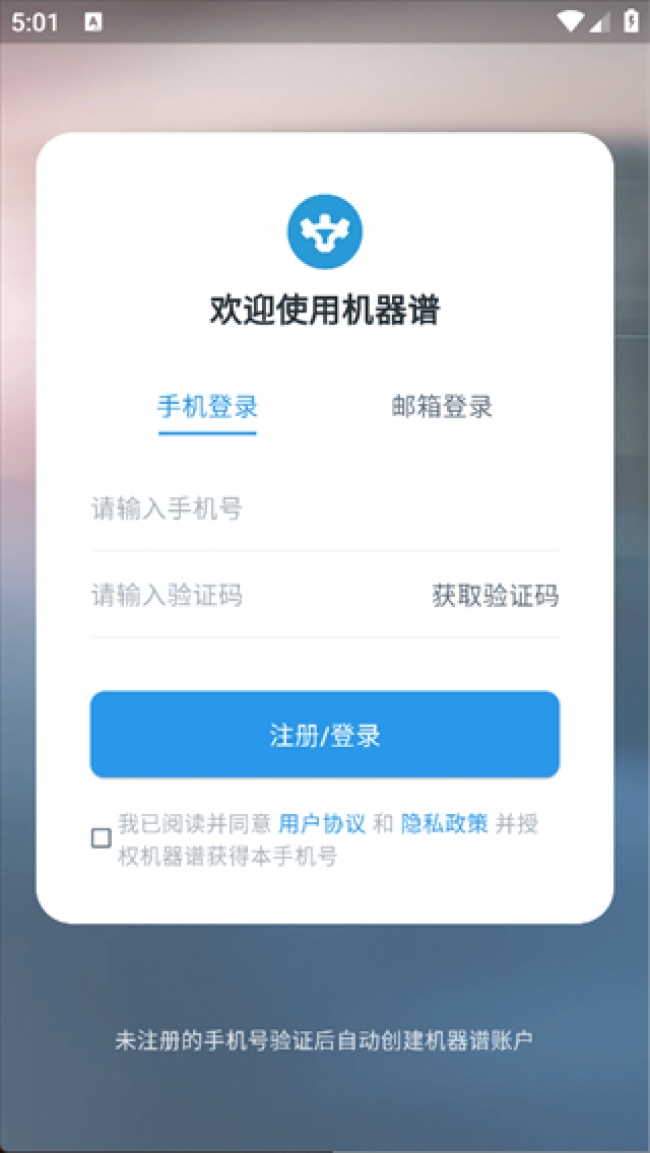
Task: Switch to the 手机登录 tab
Action: (207, 407)
